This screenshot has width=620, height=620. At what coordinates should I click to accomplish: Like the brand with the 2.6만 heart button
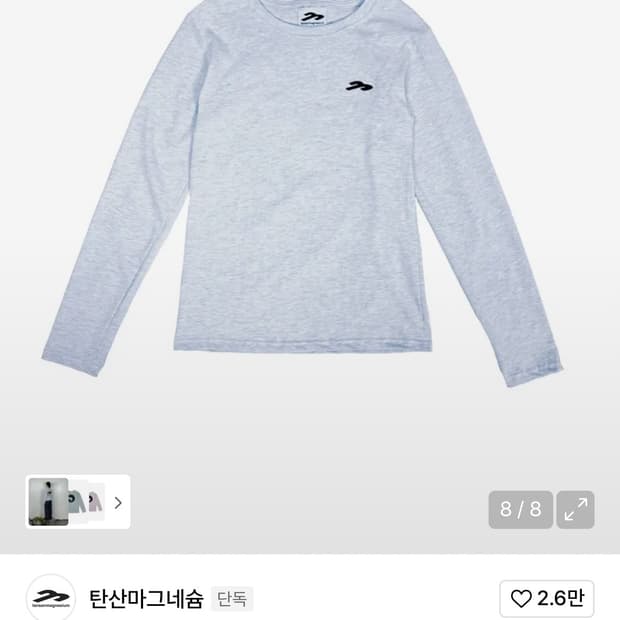pos(547,599)
